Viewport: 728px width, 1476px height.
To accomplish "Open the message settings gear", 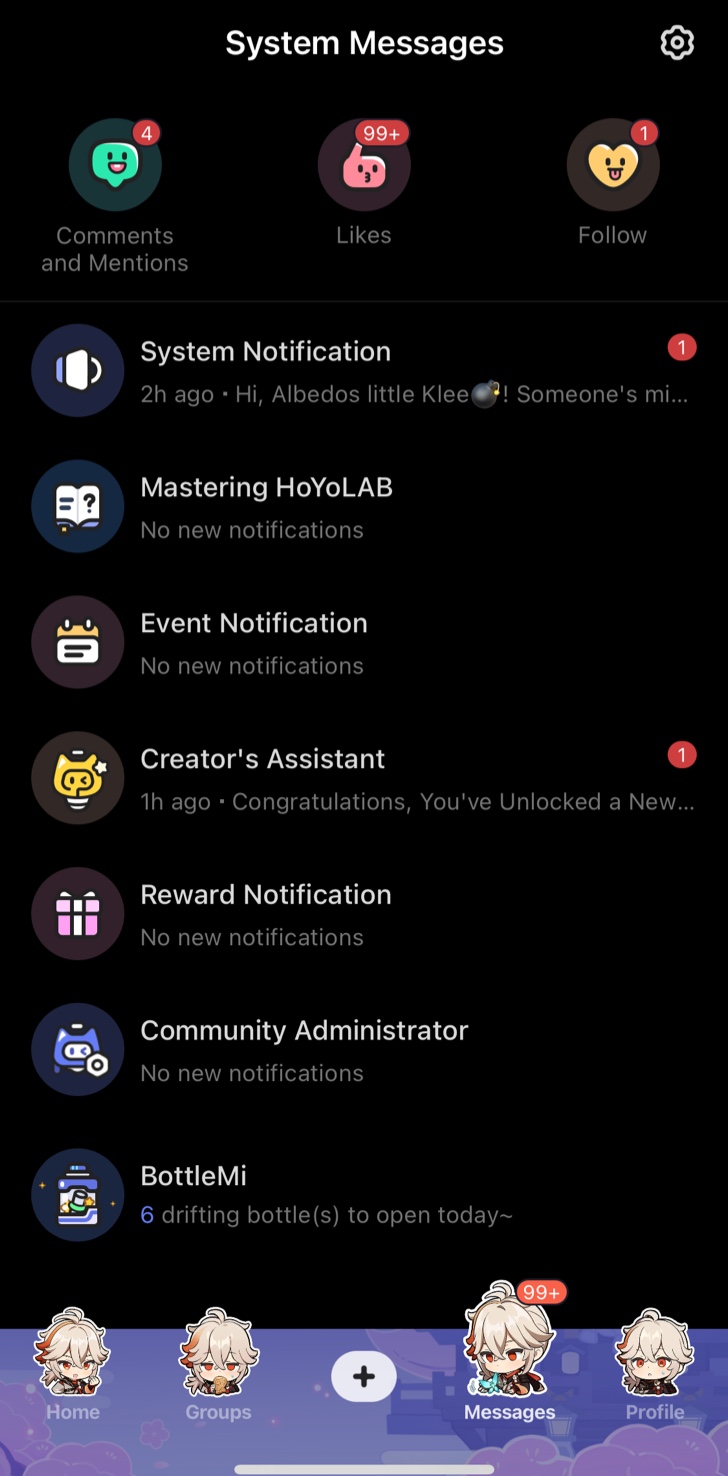I will pos(677,43).
